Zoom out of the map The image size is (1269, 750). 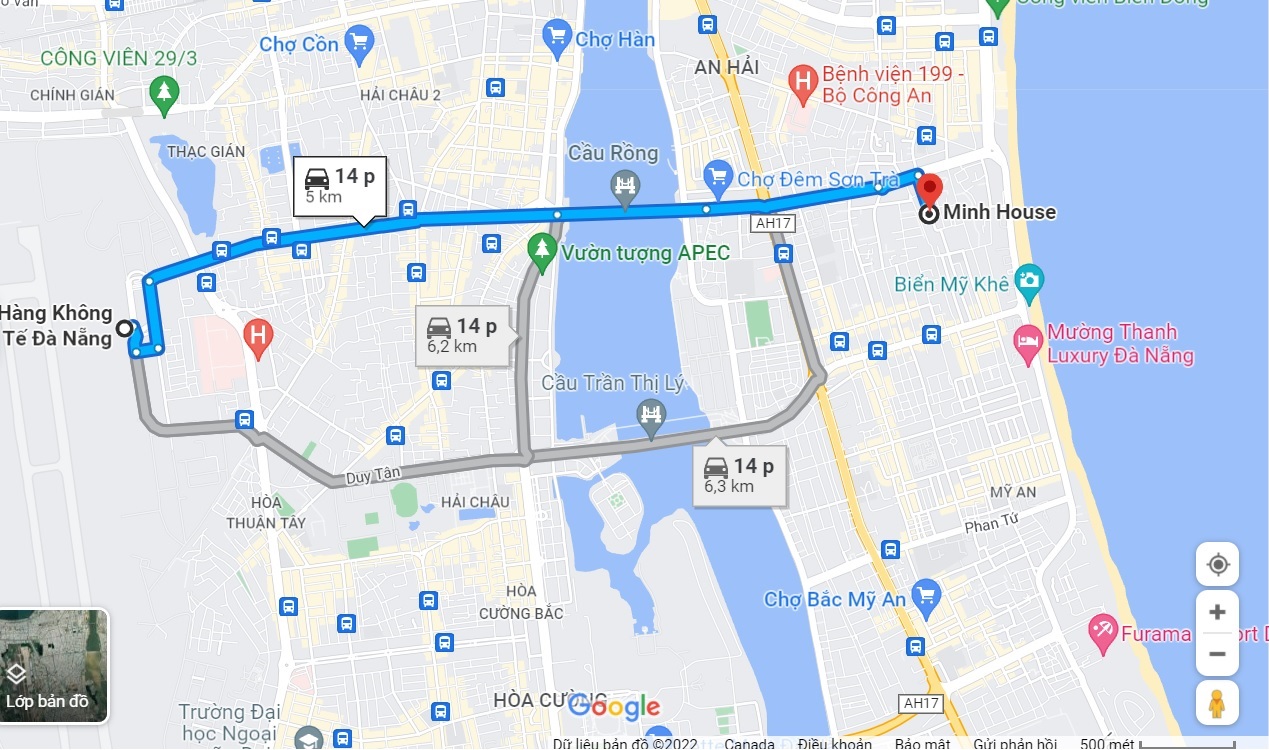click(1217, 654)
